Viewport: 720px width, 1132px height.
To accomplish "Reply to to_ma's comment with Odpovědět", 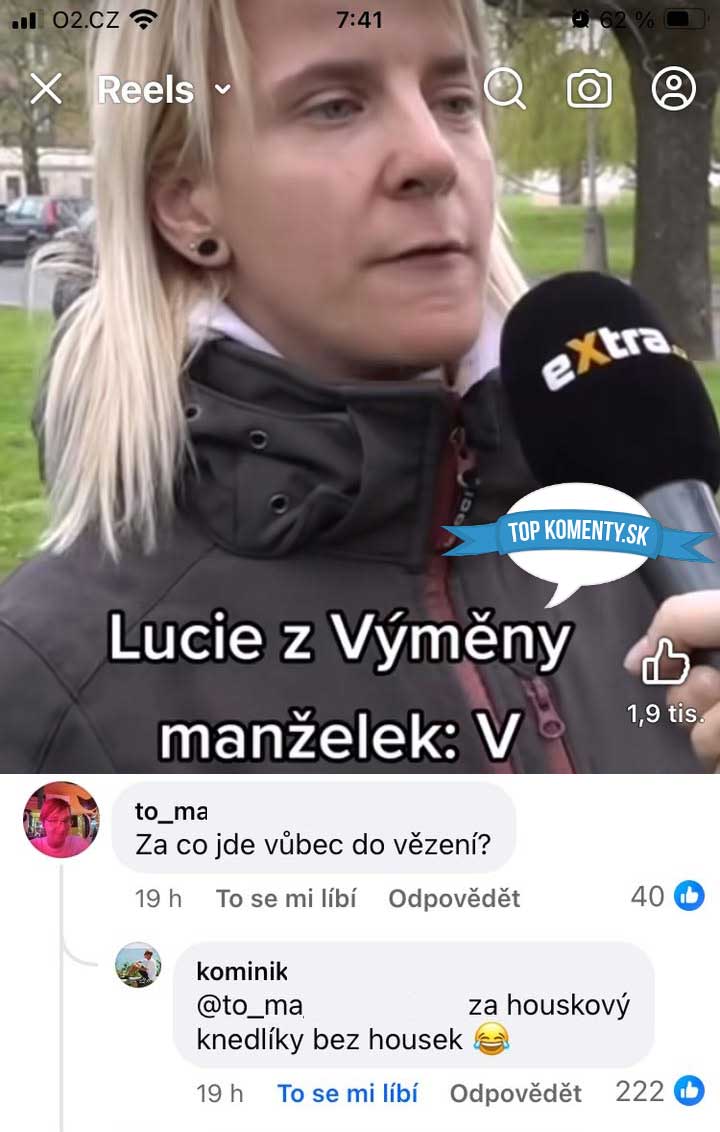I will point(454,898).
